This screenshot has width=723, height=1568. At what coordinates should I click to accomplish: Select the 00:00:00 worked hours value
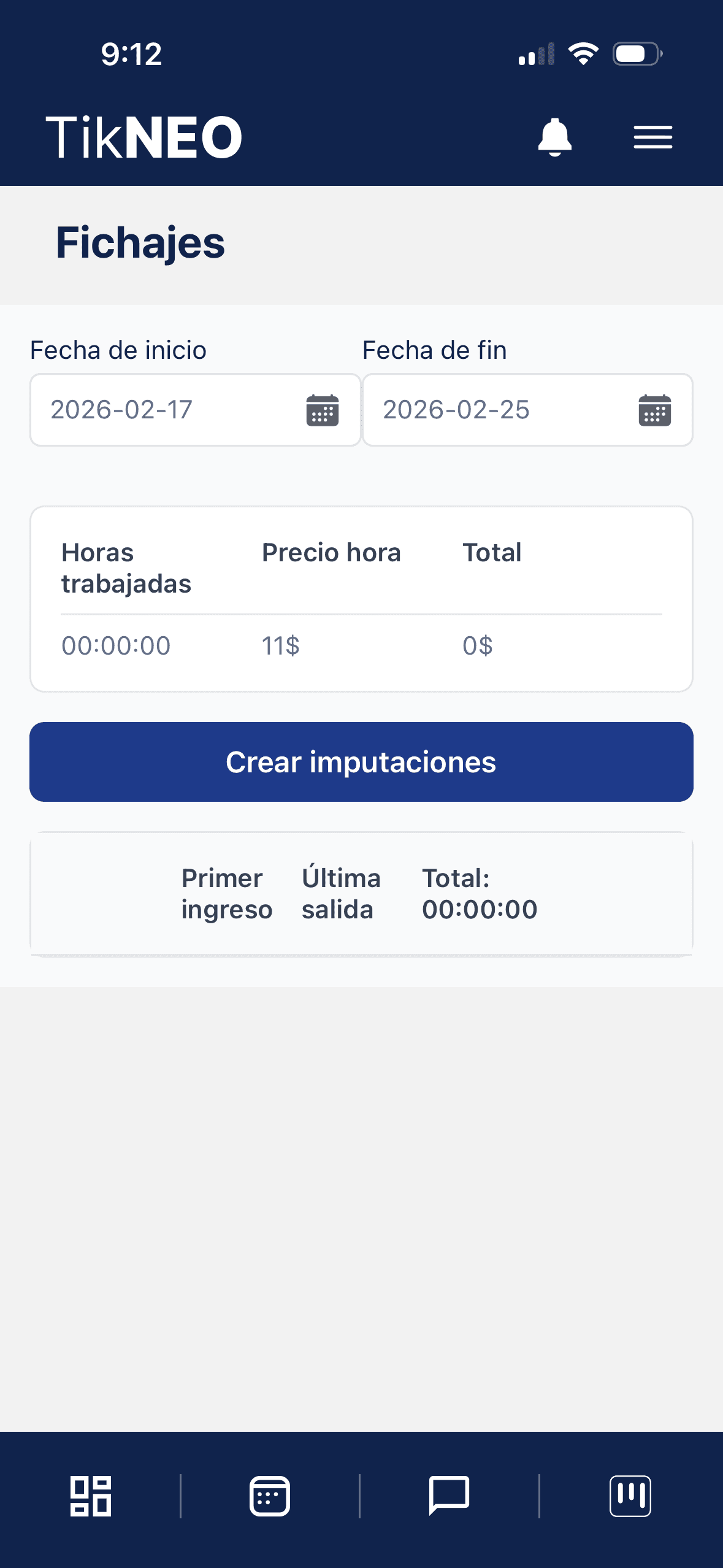(x=116, y=645)
